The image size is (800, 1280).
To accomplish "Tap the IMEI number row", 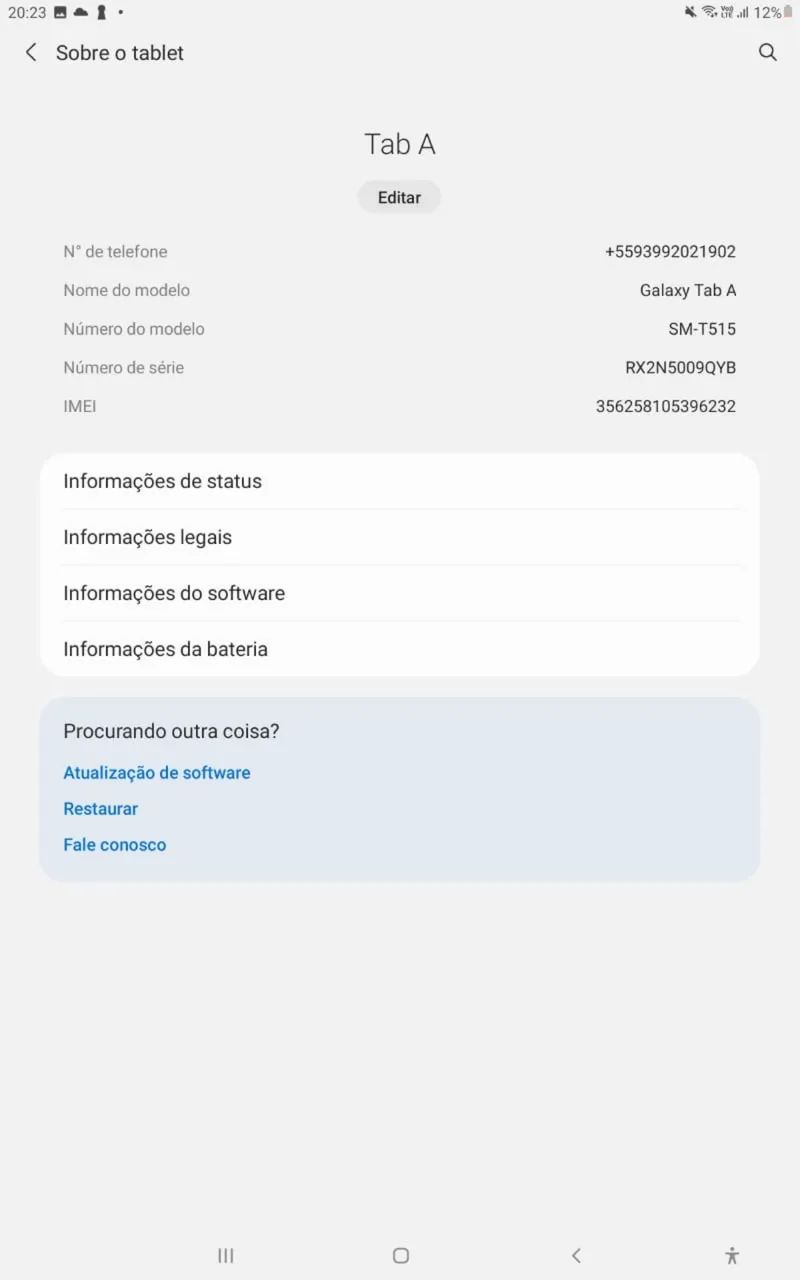I will pyautogui.click(x=400, y=406).
